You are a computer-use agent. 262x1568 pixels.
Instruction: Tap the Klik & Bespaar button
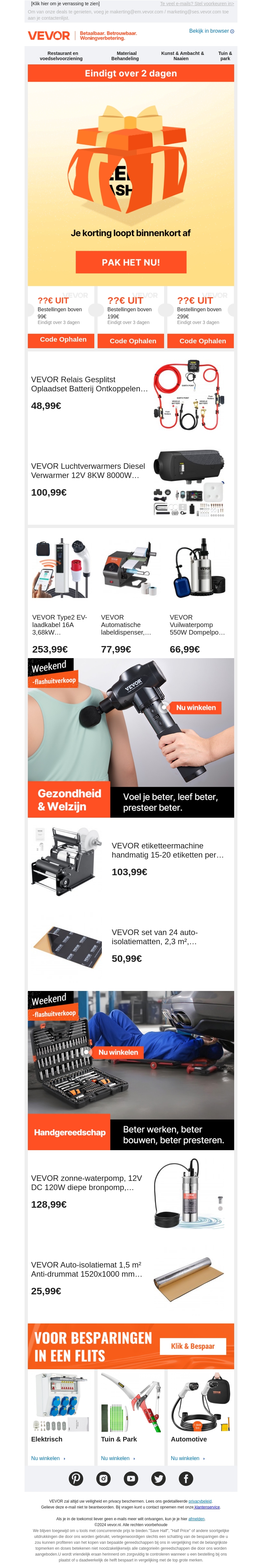point(193,1346)
